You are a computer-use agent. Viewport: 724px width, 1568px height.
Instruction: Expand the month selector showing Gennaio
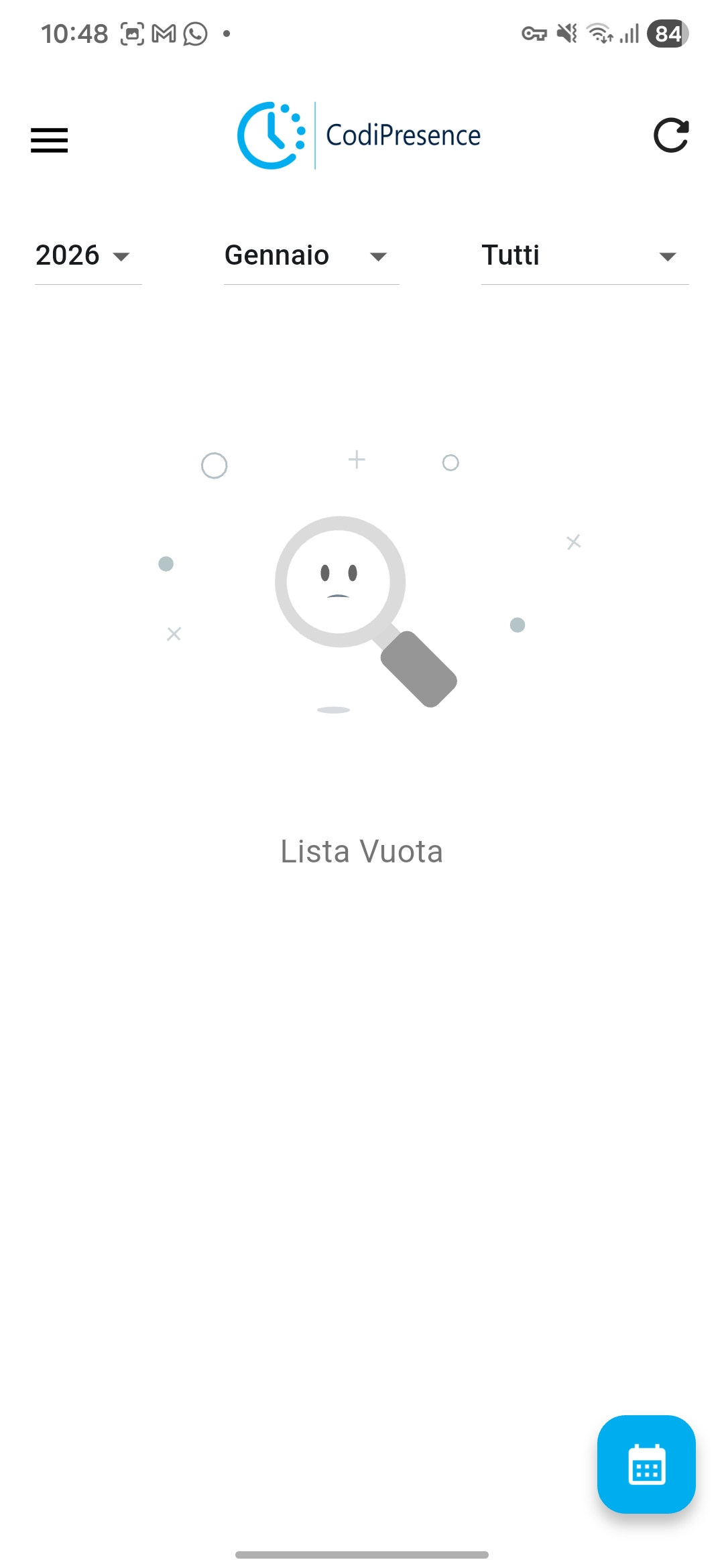277,255
